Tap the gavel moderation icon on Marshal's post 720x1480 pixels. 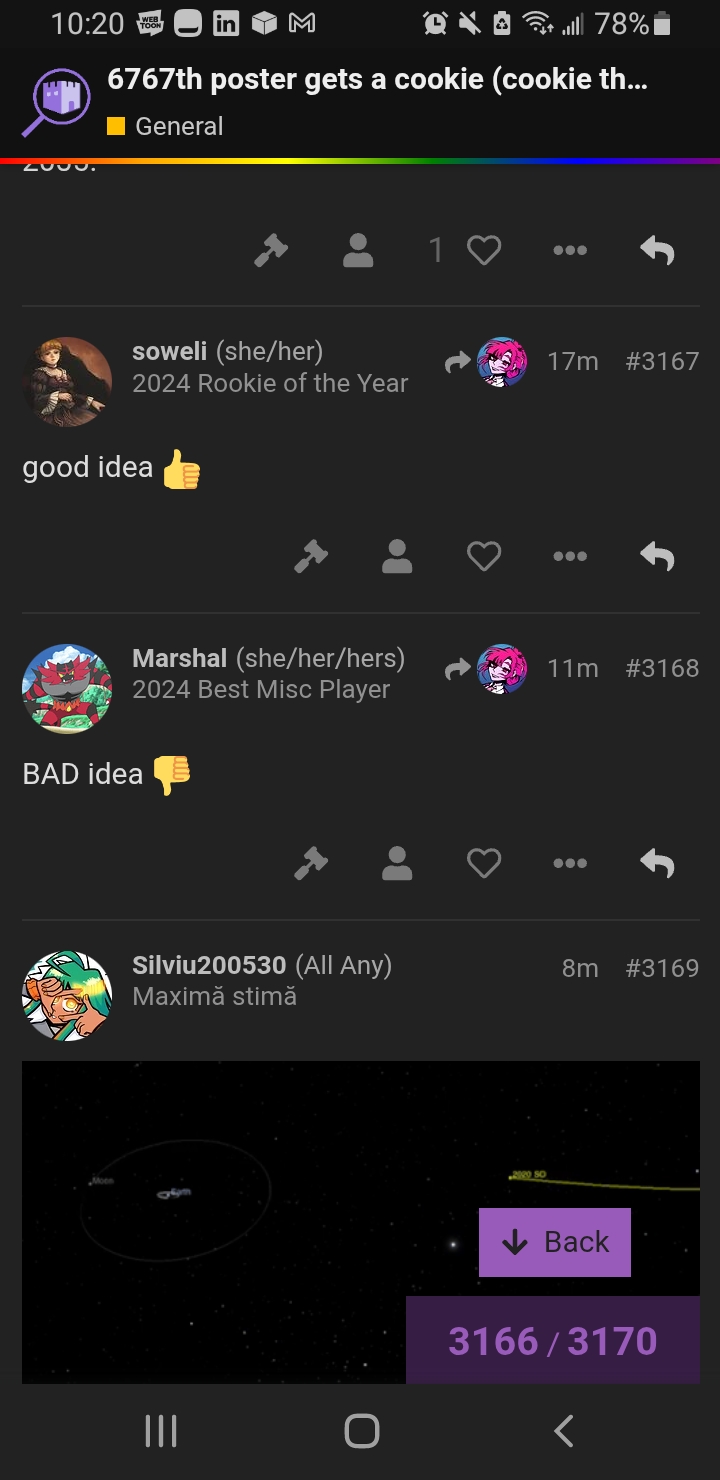point(311,863)
